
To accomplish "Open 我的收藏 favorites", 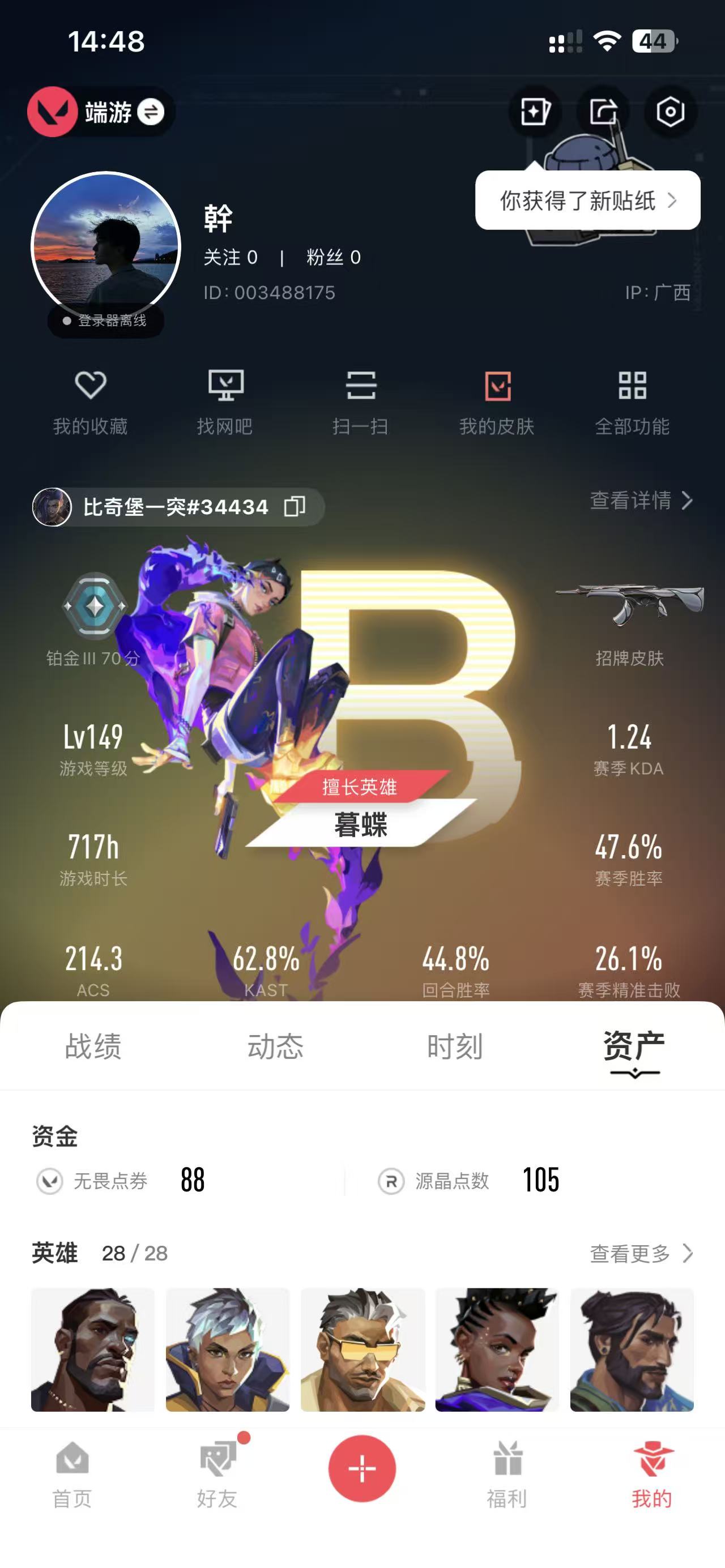I will click(x=90, y=401).
